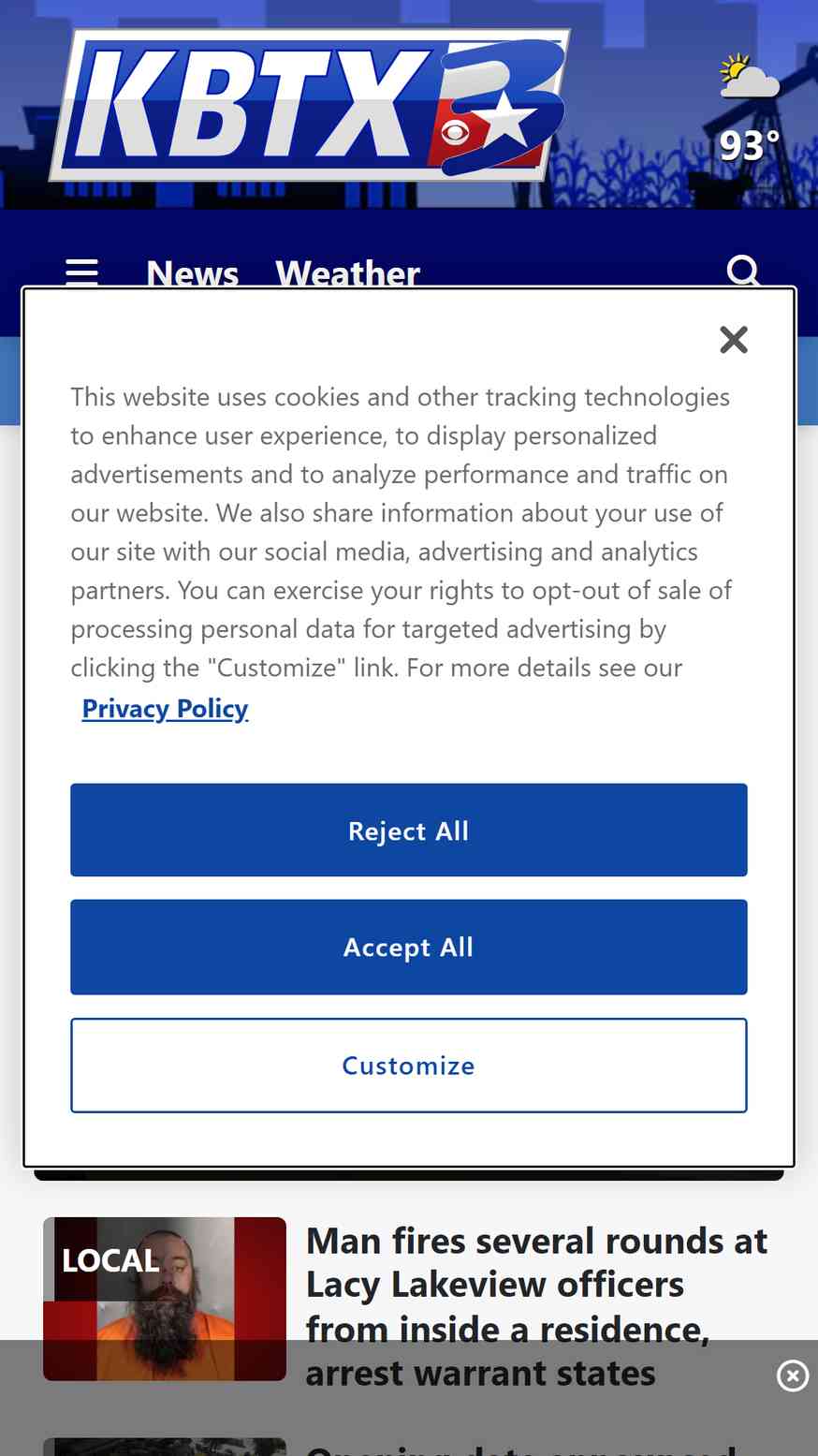Open the 93° weather widget
Viewport: 818px width, 1456px height.
point(749,108)
